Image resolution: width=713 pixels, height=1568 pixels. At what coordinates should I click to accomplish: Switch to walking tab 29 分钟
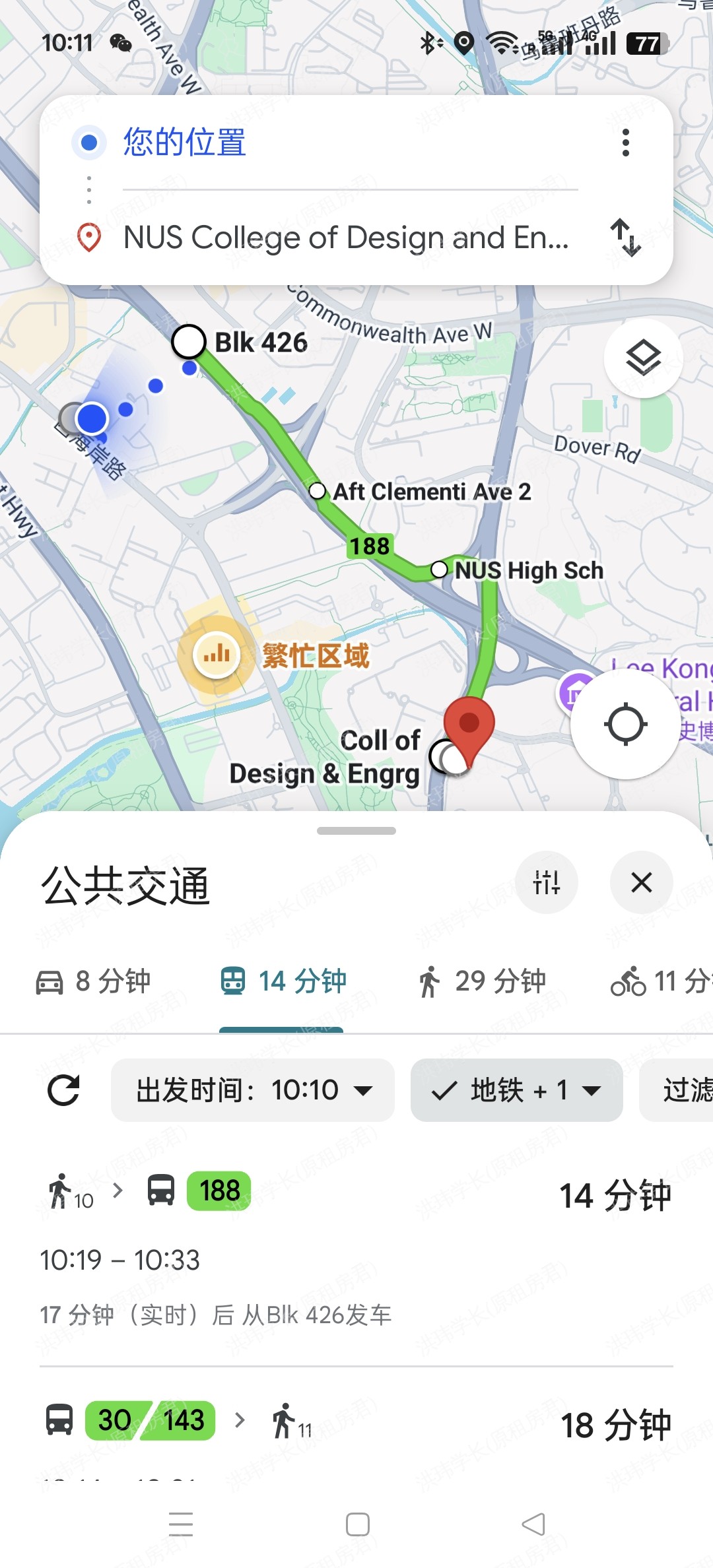coord(482,981)
